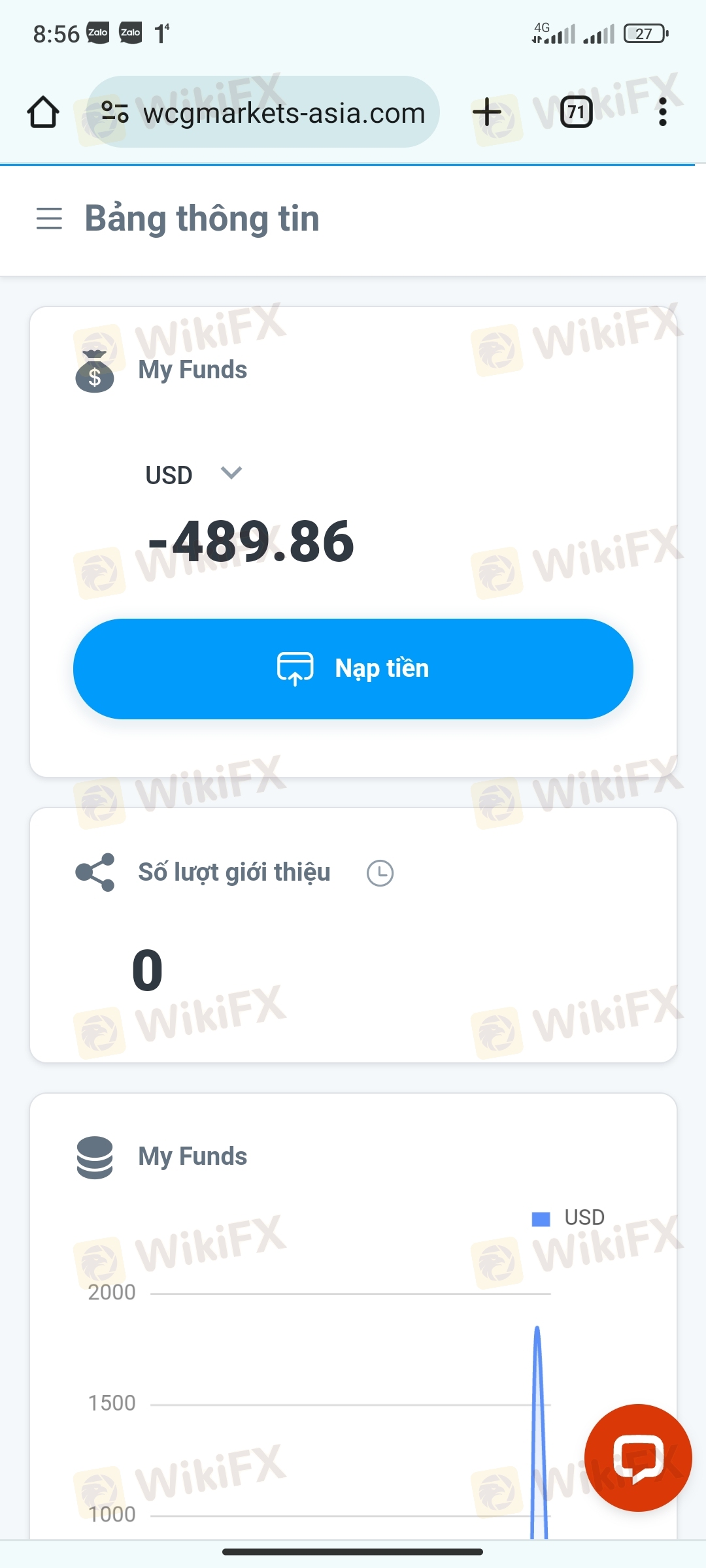Image resolution: width=706 pixels, height=1568 pixels.
Task: Open the referral history clock icon
Action: coord(380,873)
